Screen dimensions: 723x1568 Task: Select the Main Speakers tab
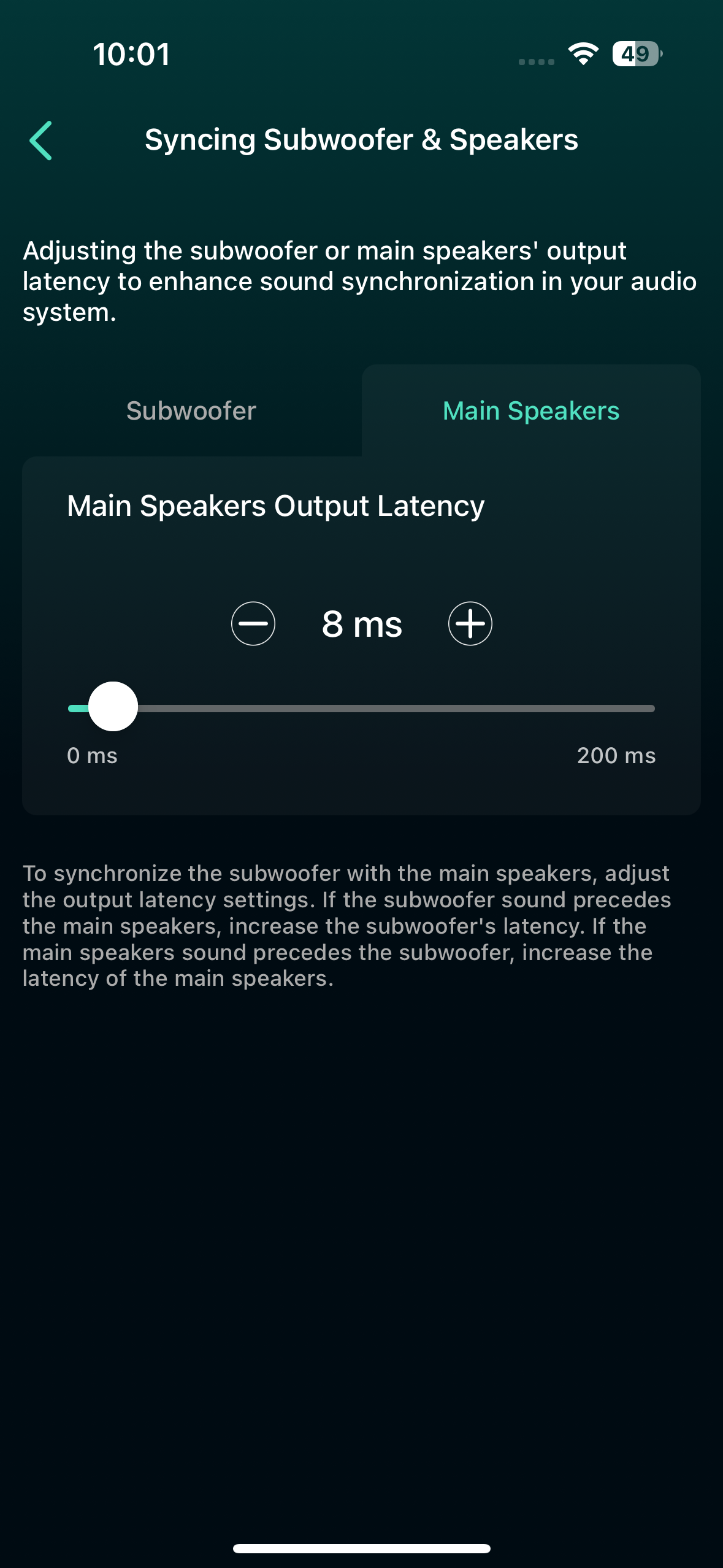pos(531,411)
